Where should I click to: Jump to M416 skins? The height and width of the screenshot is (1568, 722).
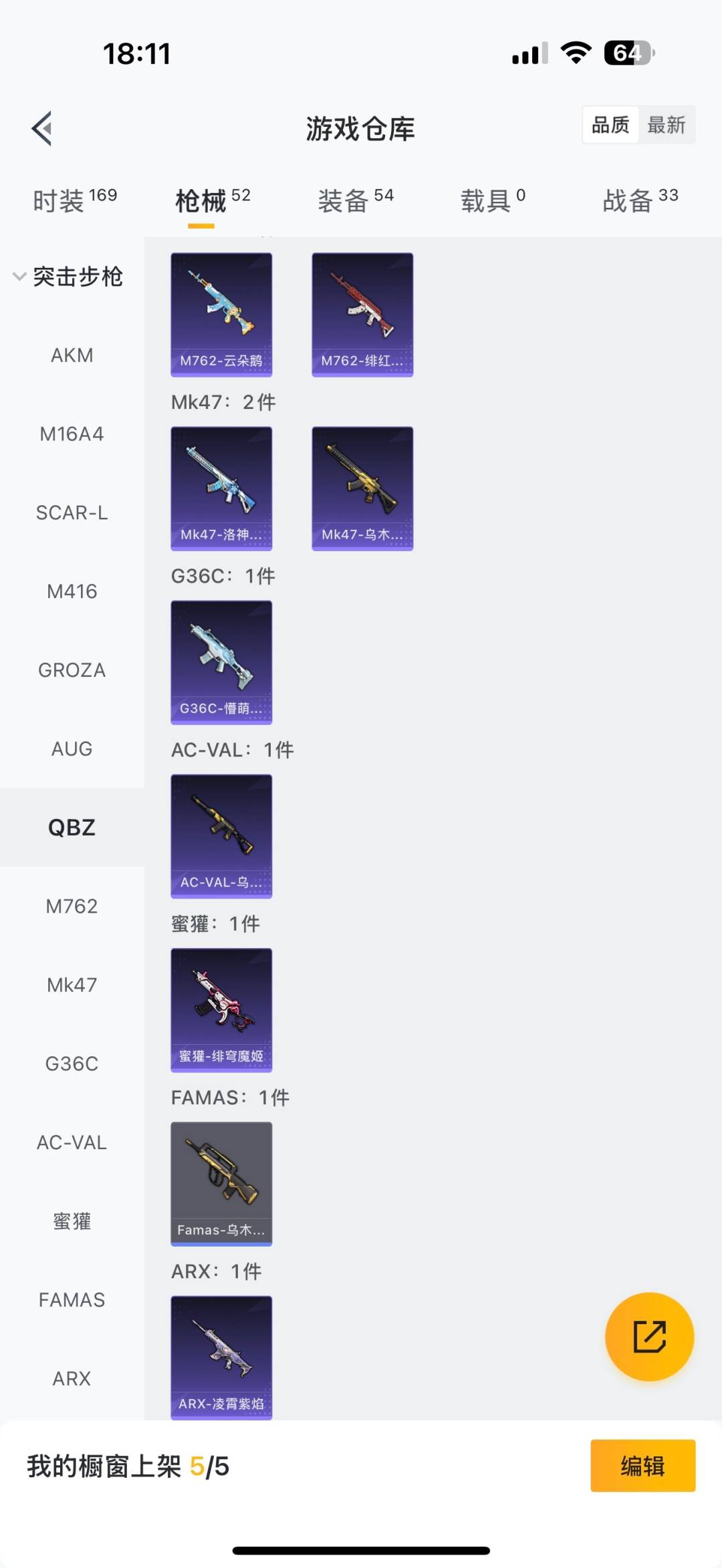pos(72,591)
